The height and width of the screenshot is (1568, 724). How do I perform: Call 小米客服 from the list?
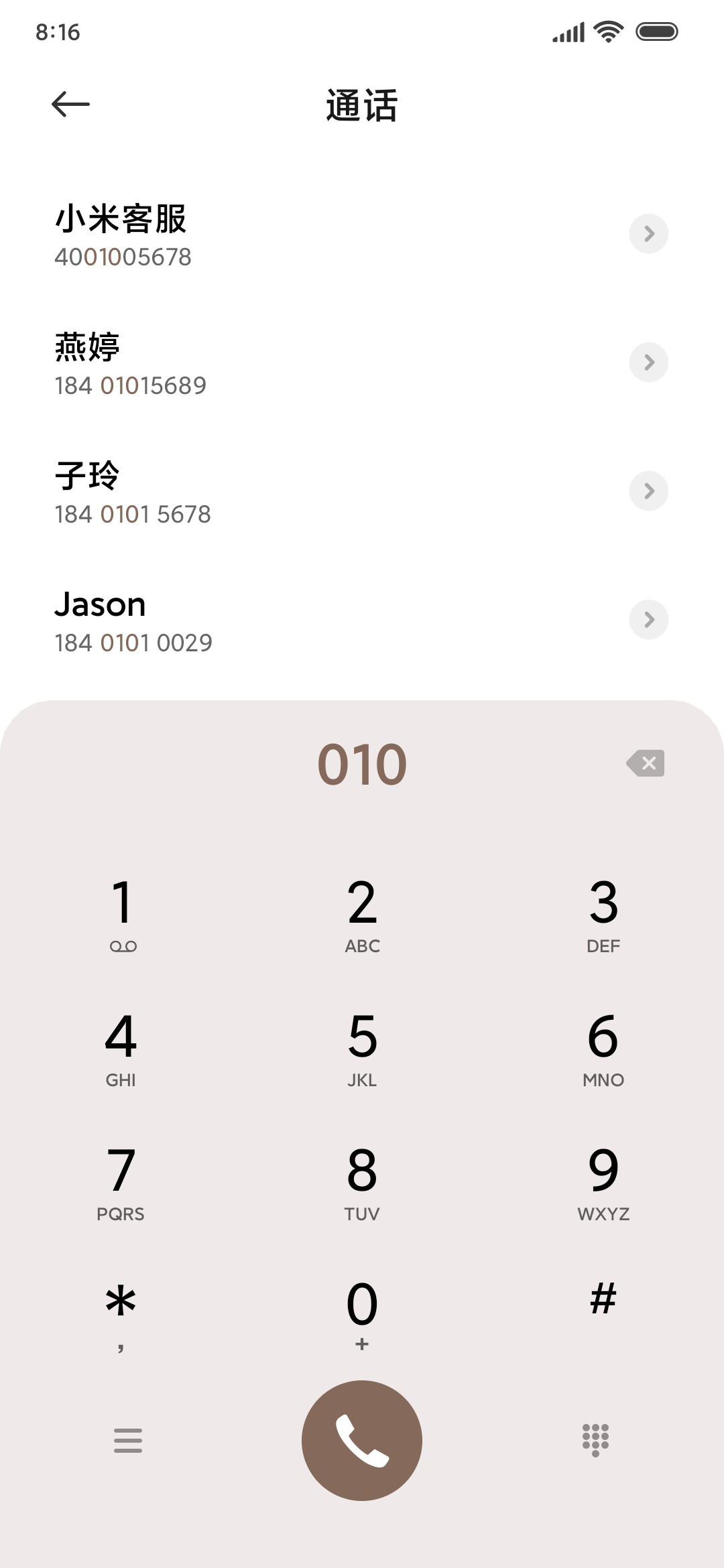pyautogui.click(x=362, y=235)
